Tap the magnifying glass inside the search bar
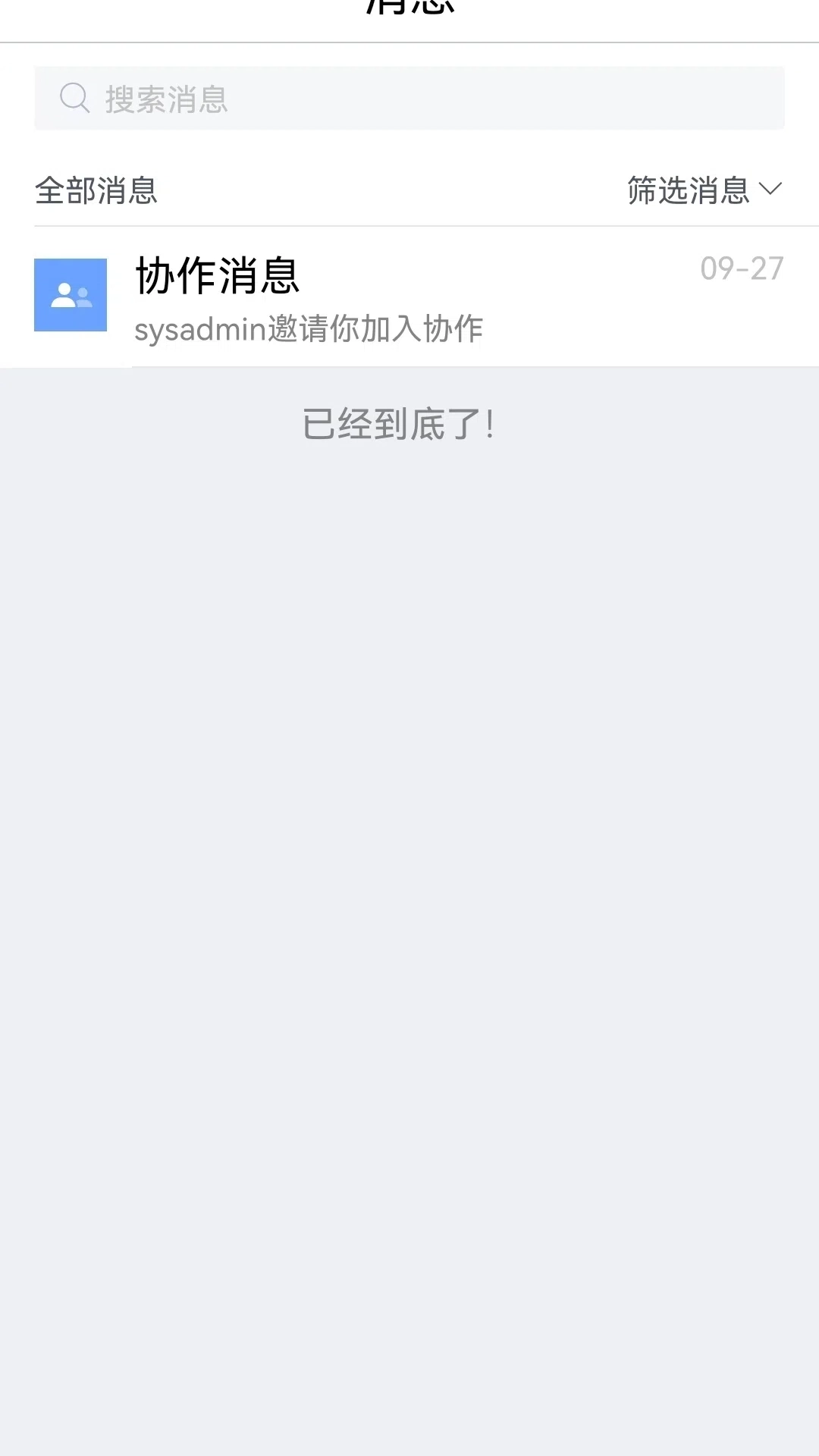This screenshot has width=819, height=1456. 74,97
